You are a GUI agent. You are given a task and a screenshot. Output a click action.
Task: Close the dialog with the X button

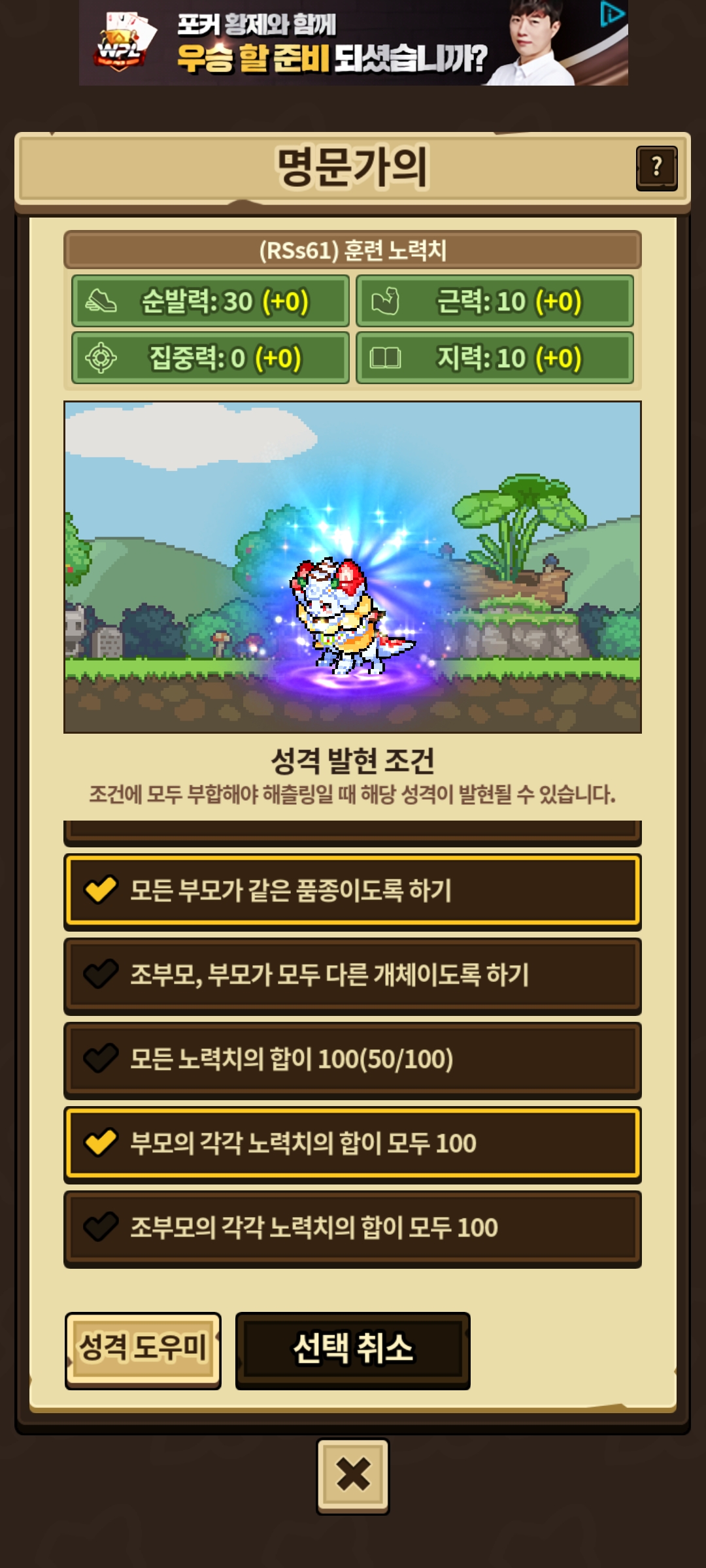pos(352,1475)
